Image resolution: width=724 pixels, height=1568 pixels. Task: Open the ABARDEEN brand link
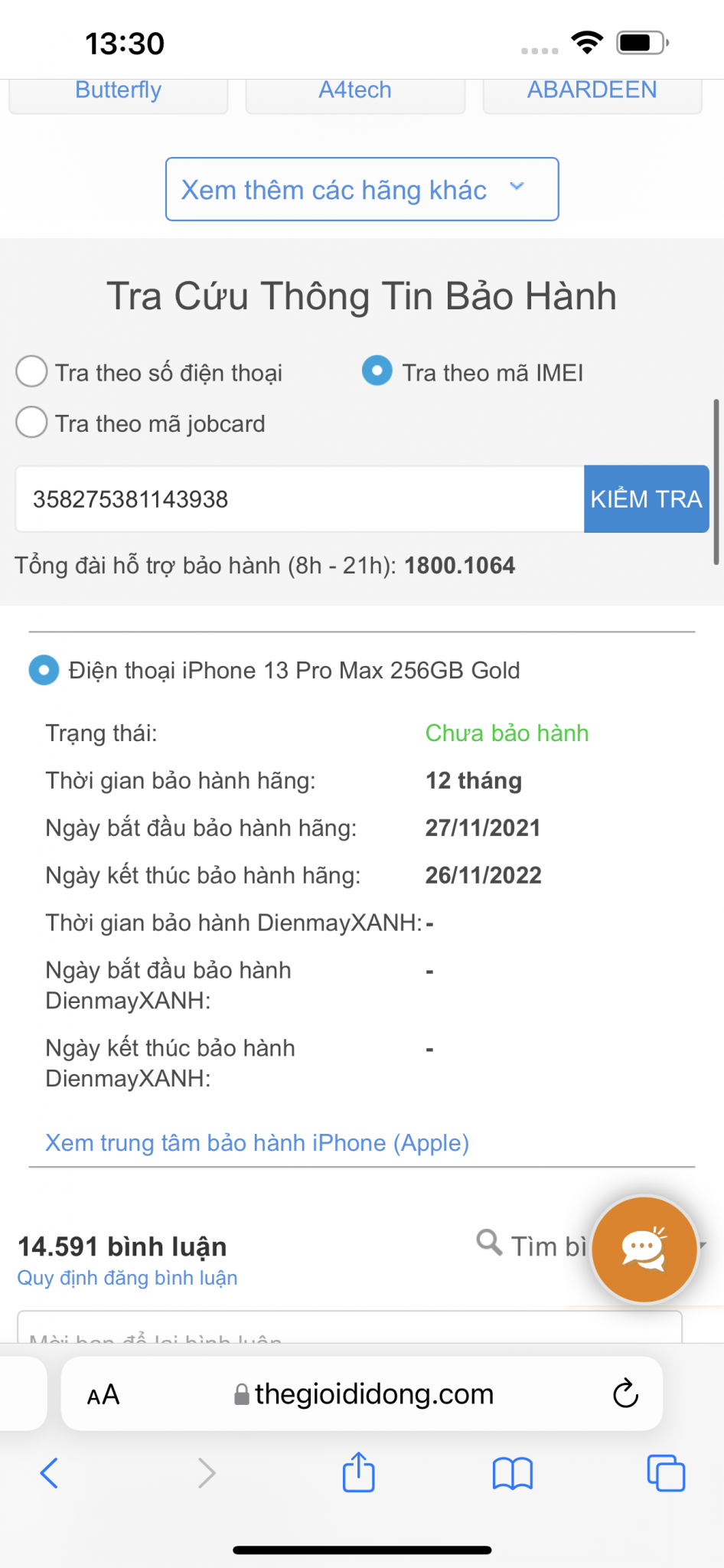coord(592,92)
